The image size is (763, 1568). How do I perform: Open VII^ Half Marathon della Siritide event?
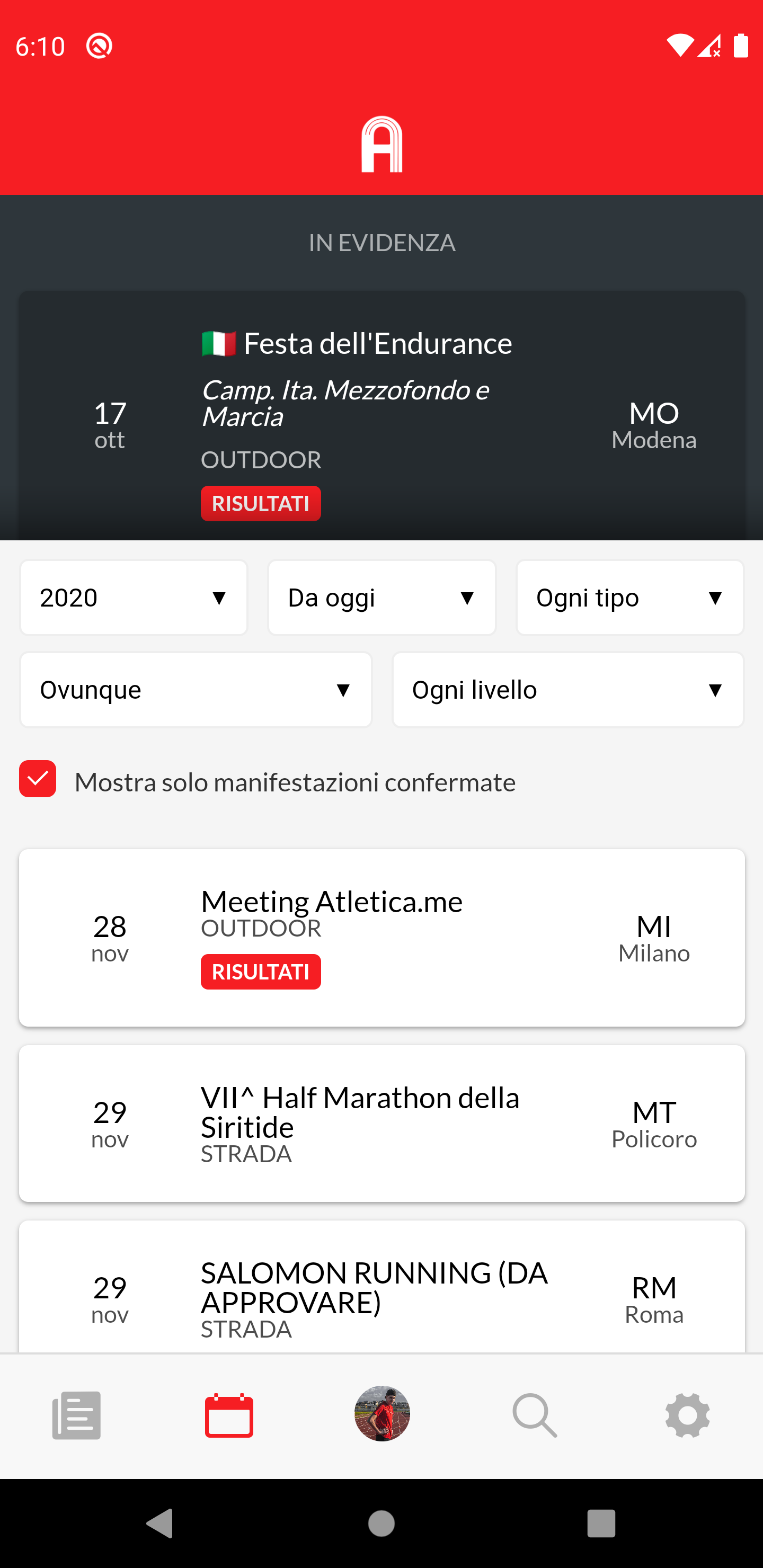(381, 1123)
